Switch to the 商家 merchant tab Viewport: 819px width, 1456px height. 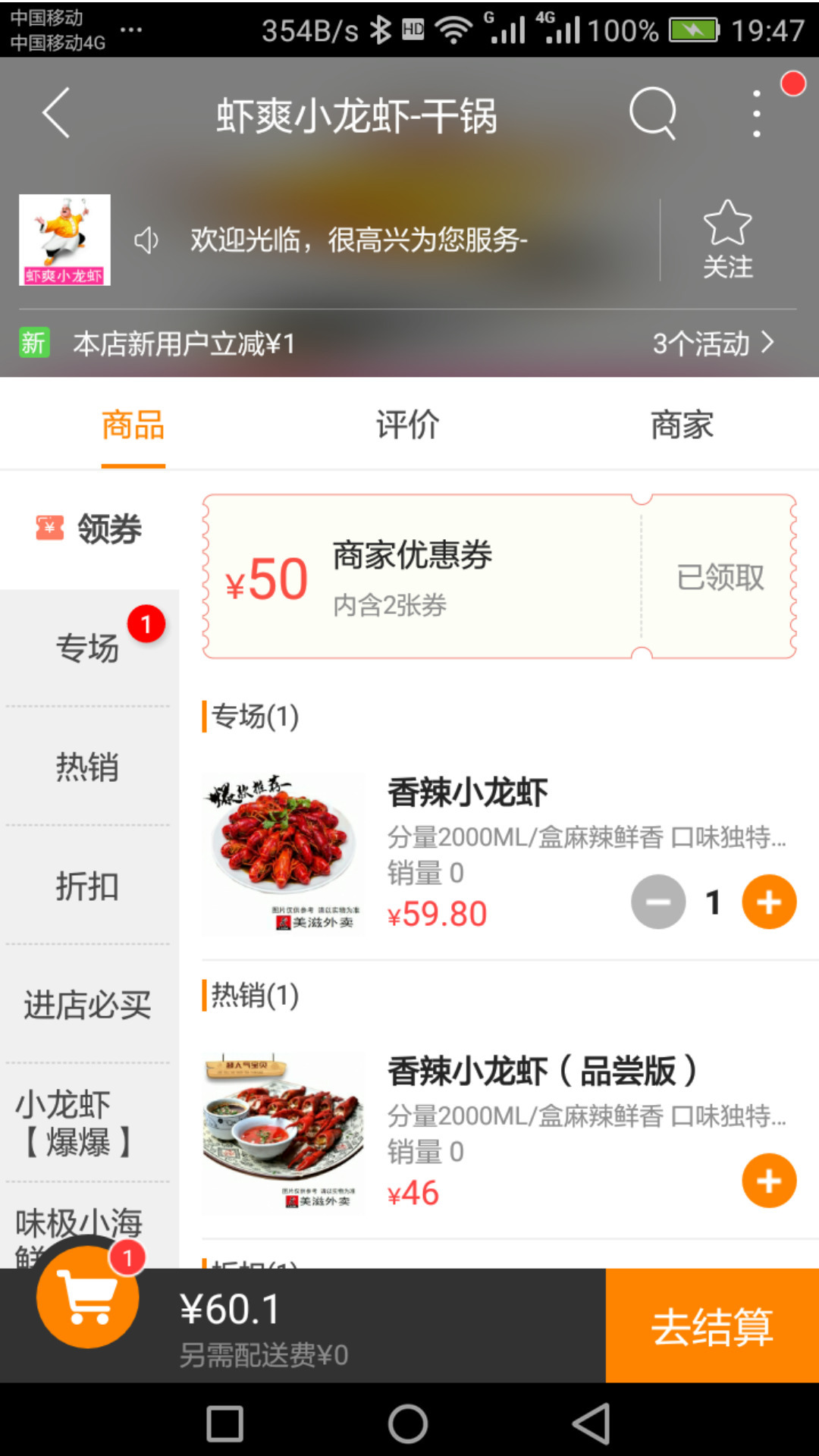click(682, 425)
